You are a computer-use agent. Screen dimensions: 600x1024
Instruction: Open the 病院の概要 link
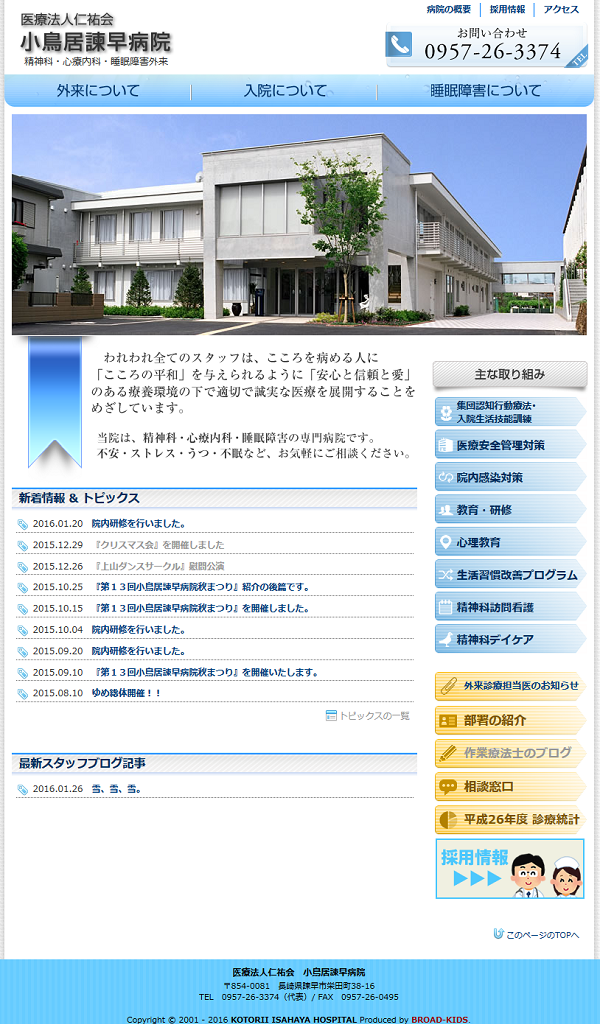pos(449,10)
